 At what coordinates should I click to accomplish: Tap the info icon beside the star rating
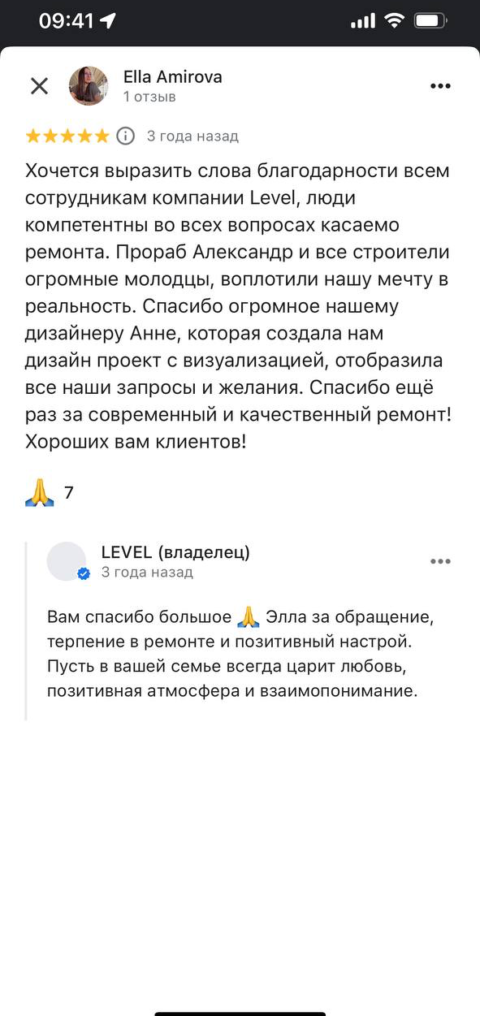pyautogui.click(x=126, y=136)
